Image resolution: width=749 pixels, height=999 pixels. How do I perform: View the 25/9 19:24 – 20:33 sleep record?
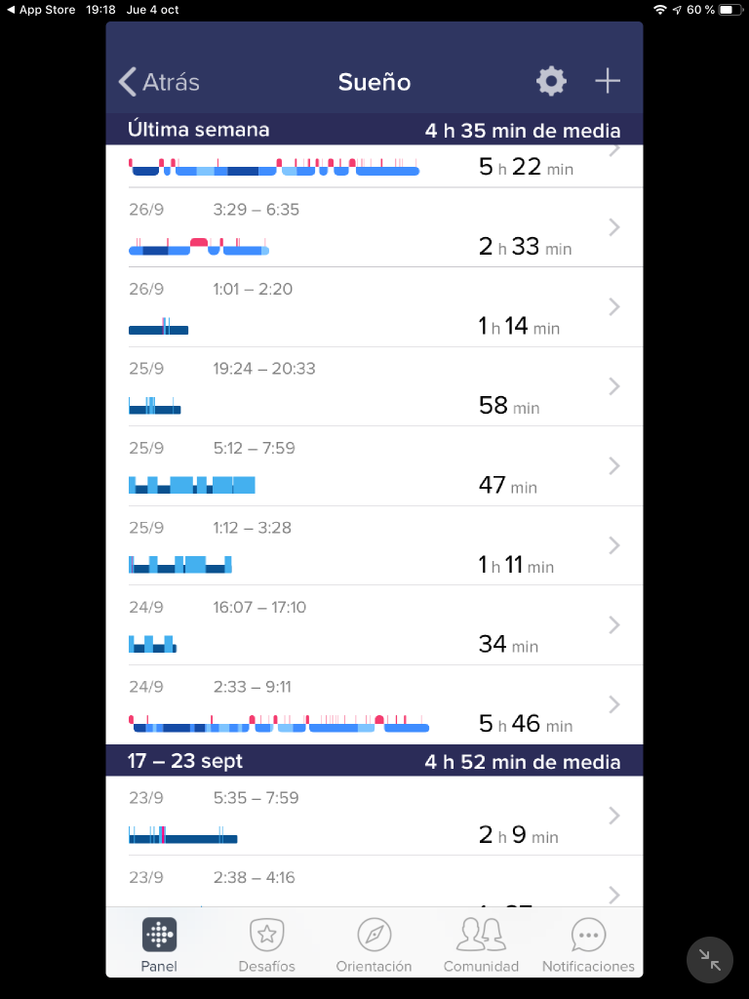(374, 387)
